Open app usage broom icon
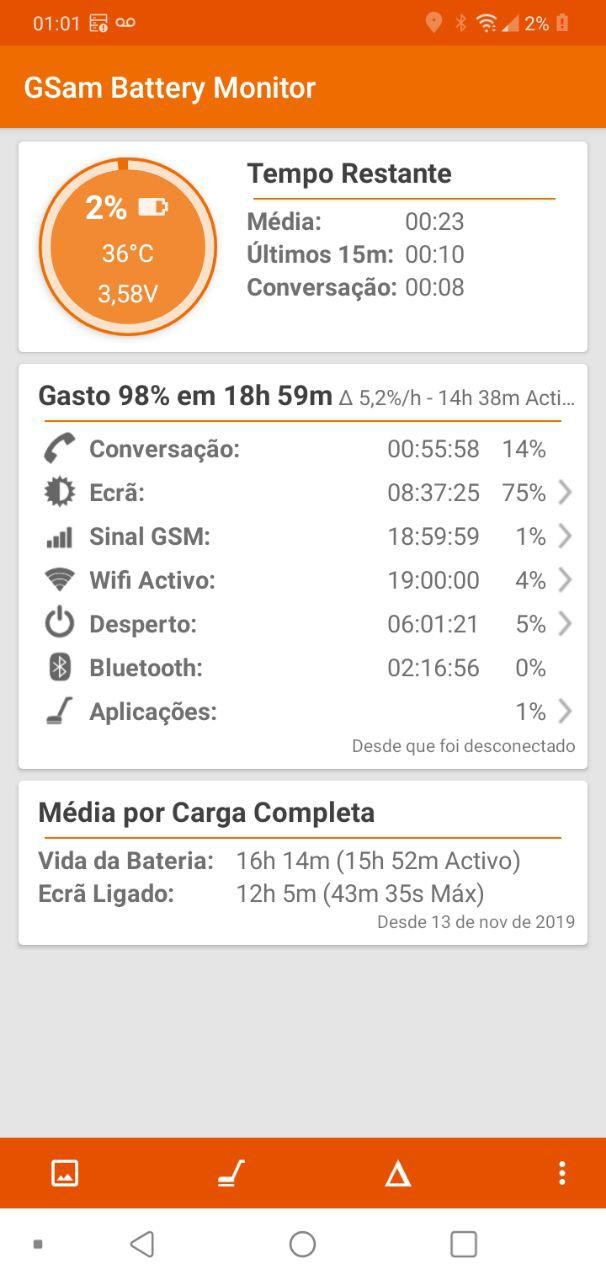606x1280 pixels. pos(232,1173)
